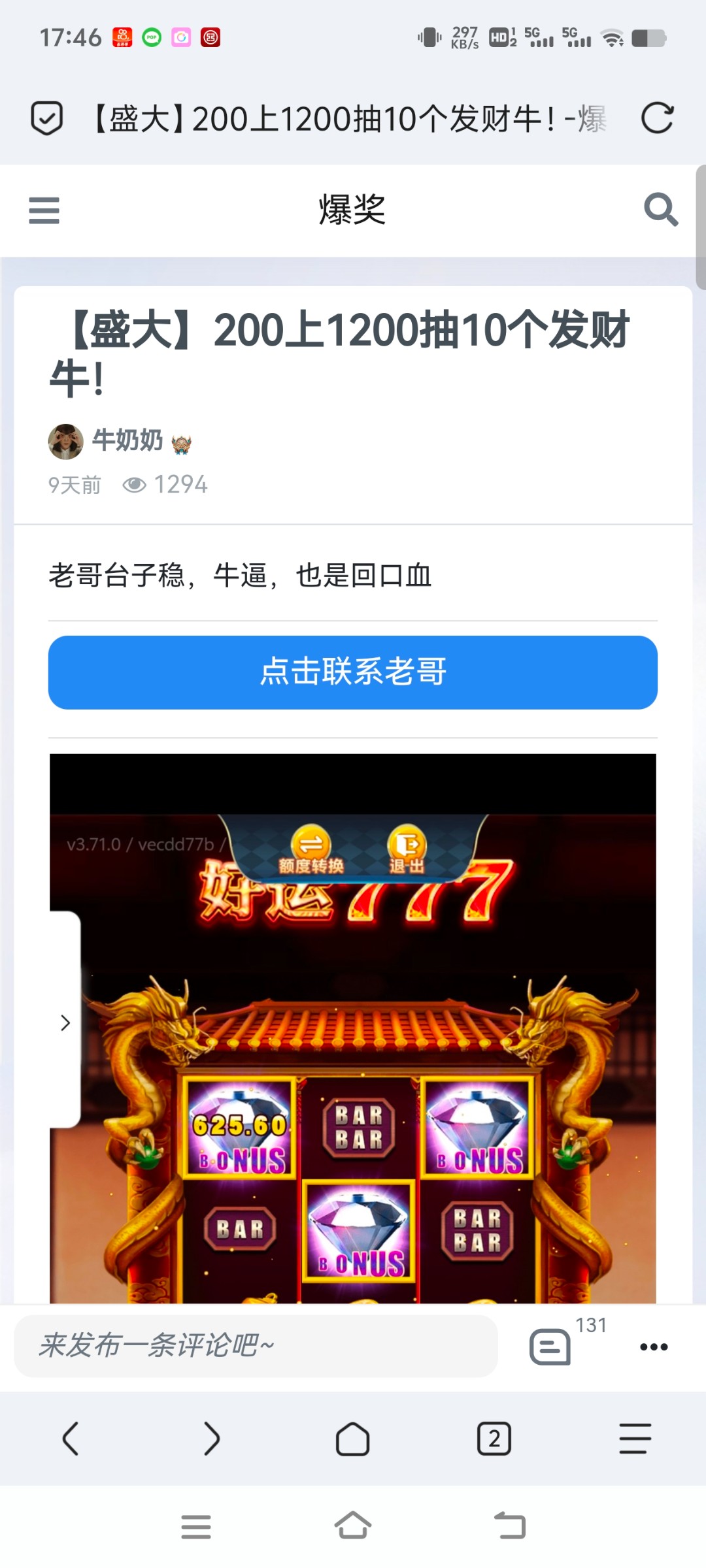Tap the site security shield icon
The height and width of the screenshot is (1568, 706).
pyautogui.click(x=47, y=118)
